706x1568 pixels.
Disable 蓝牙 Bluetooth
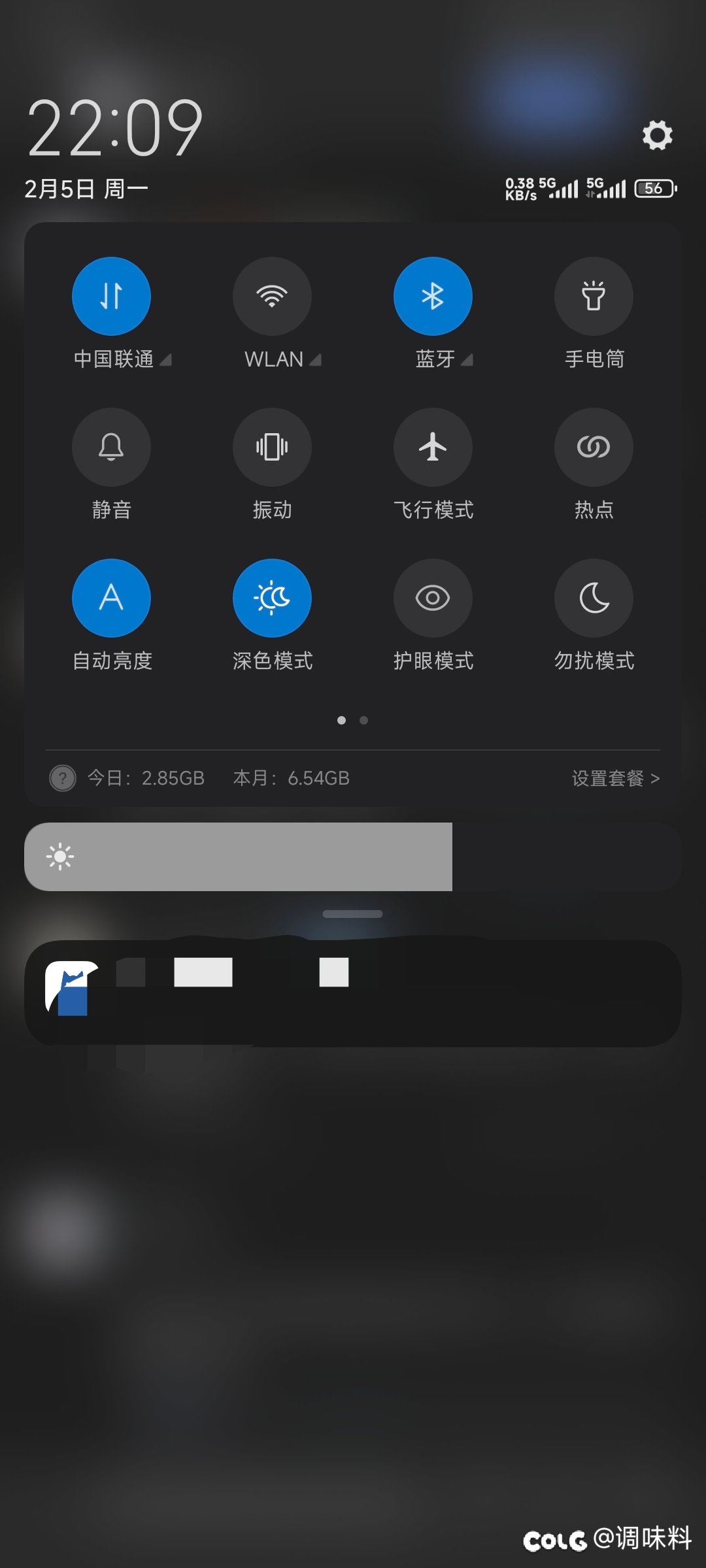pyautogui.click(x=433, y=296)
